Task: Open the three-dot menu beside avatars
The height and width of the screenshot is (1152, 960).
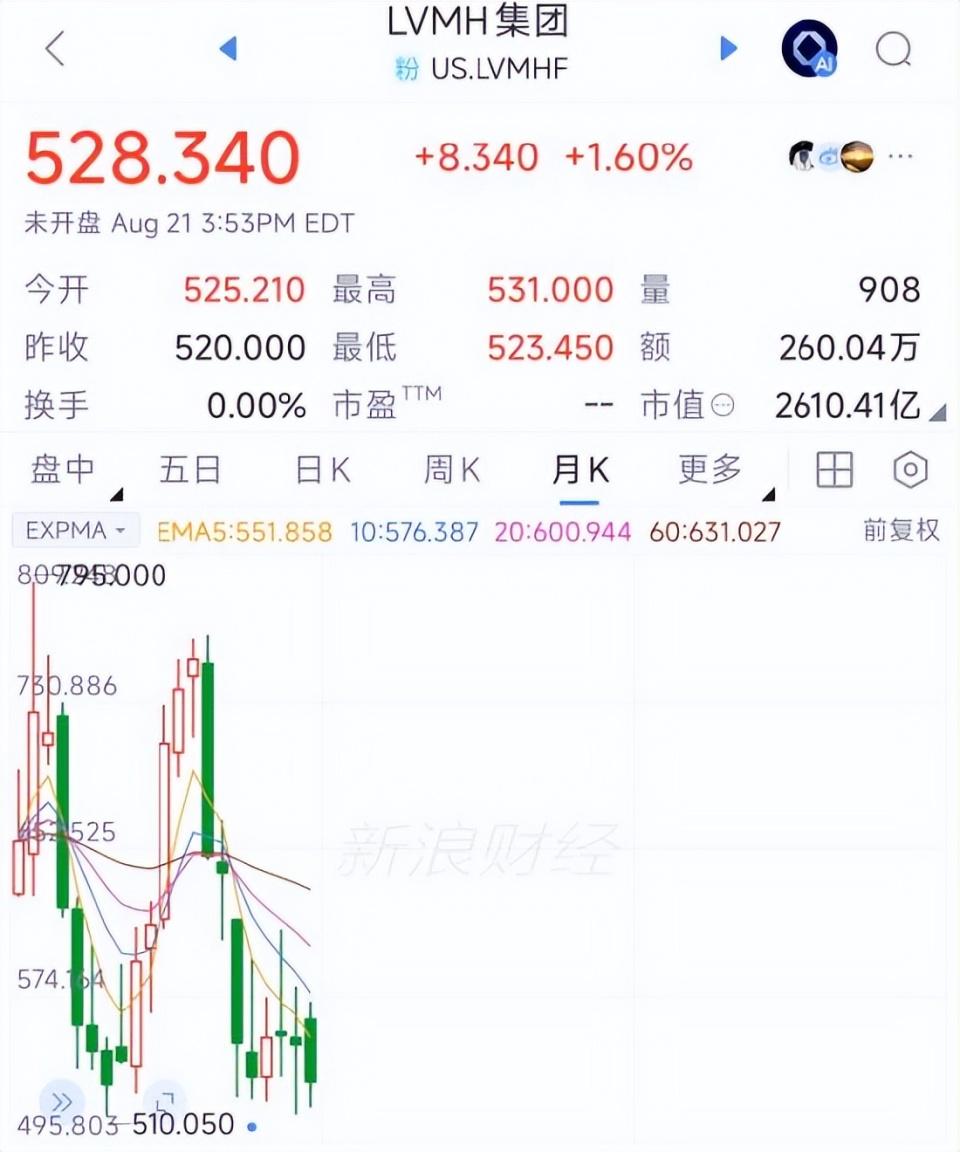Action: [901, 156]
